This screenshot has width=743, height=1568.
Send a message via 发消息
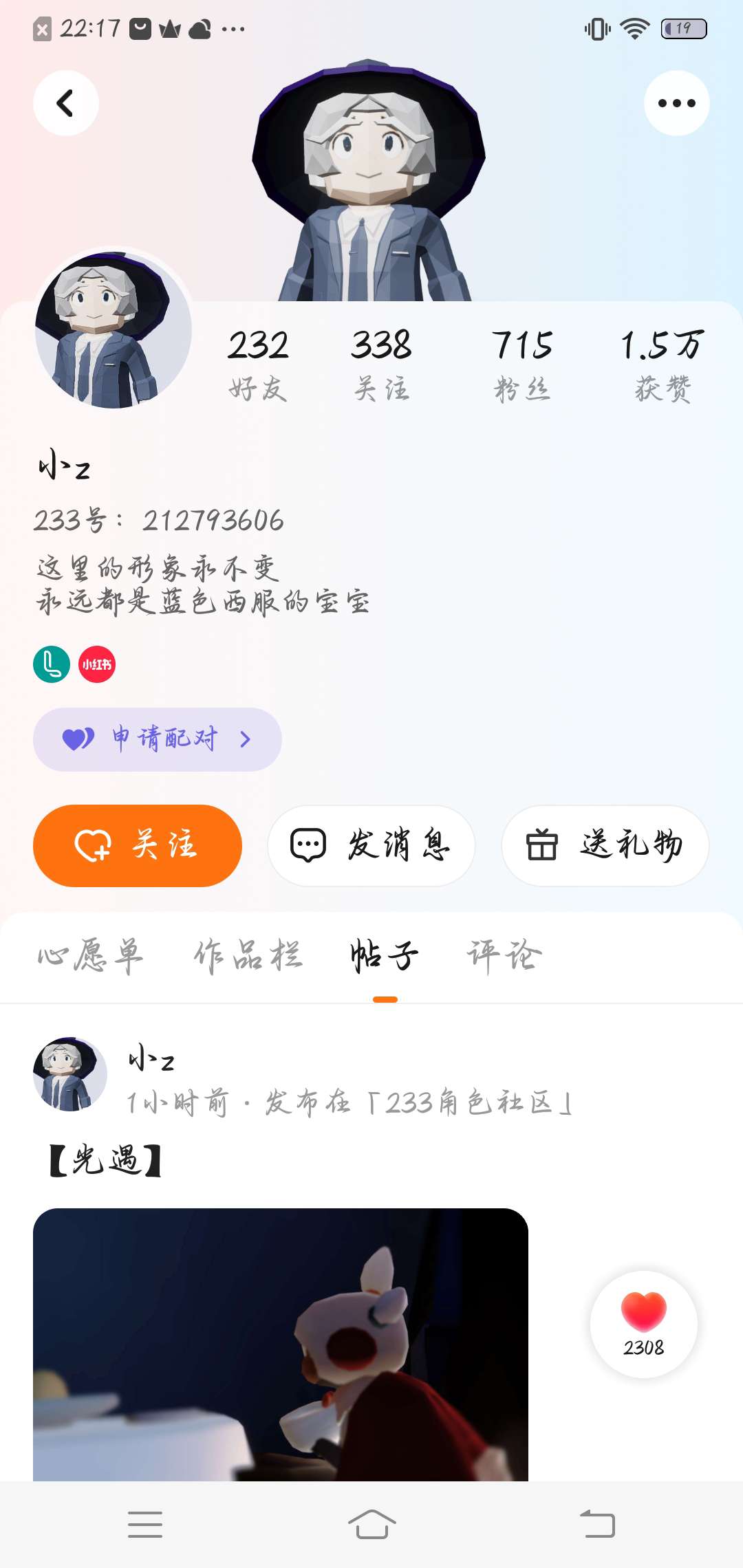pos(371,845)
